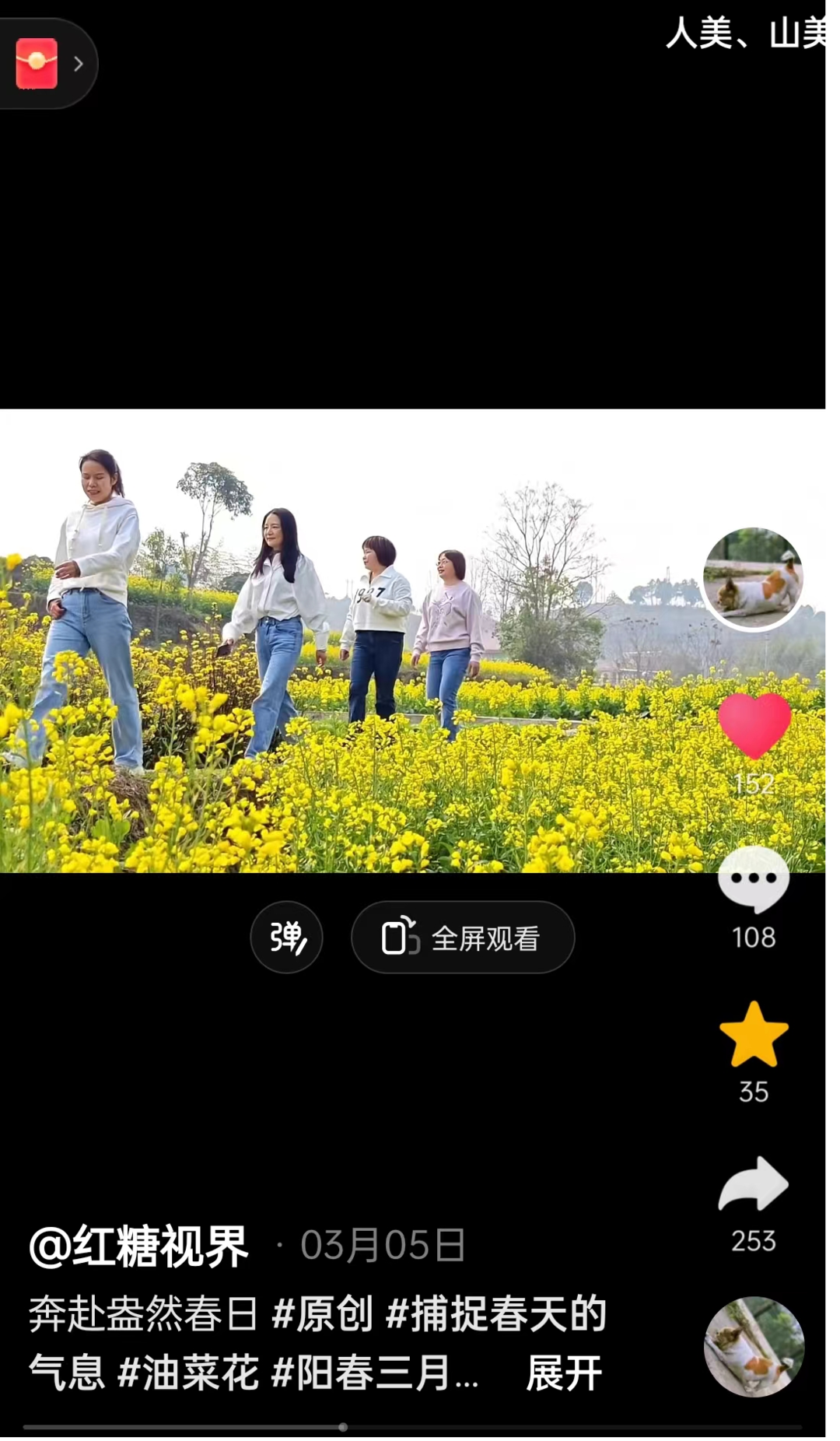This screenshot has height=1441, width=840.
Task: Add this video to favorites star
Action: pyautogui.click(x=753, y=1035)
